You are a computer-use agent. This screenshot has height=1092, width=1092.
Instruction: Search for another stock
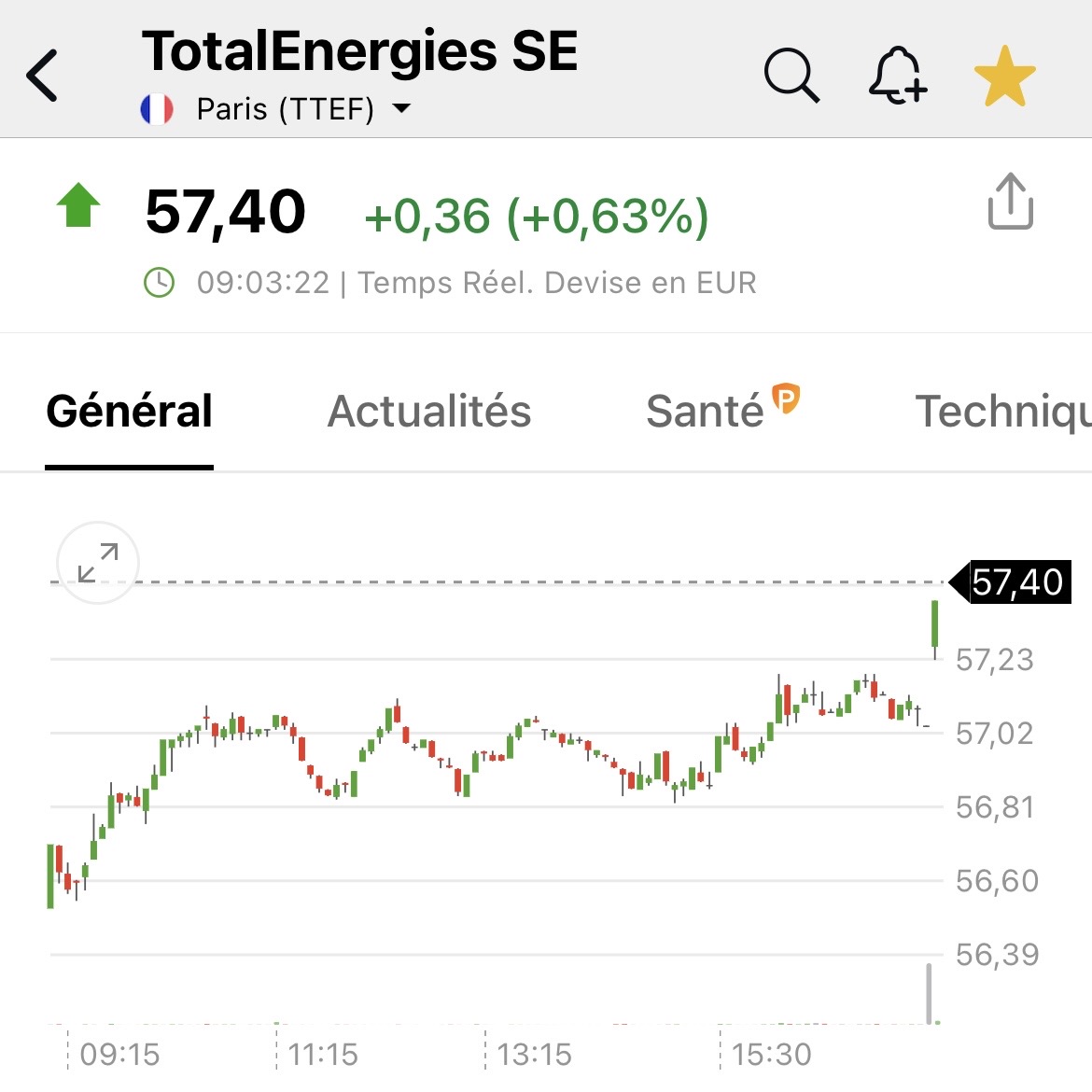click(x=791, y=75)
